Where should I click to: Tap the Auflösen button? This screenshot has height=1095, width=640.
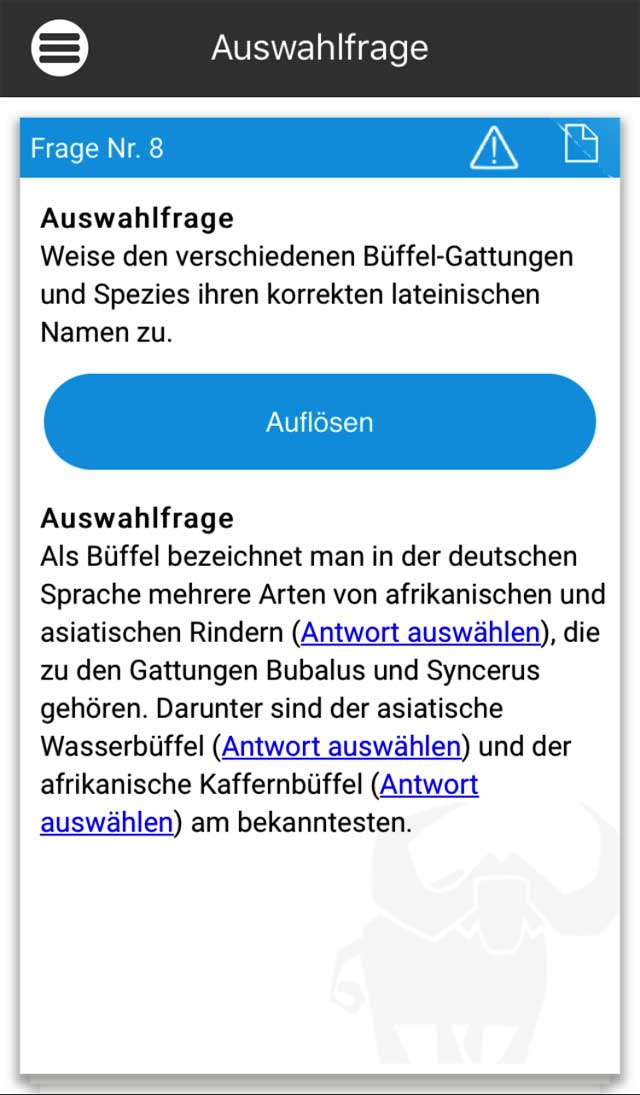(320, 422)
